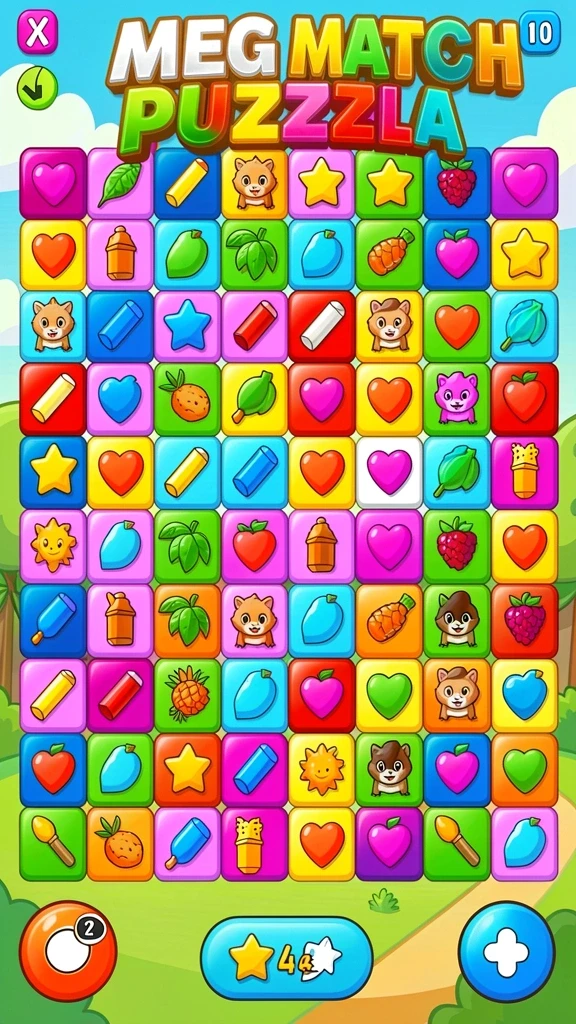Tap the yellow star on the orange tile

pyautogui.click(x=187, y=769)
